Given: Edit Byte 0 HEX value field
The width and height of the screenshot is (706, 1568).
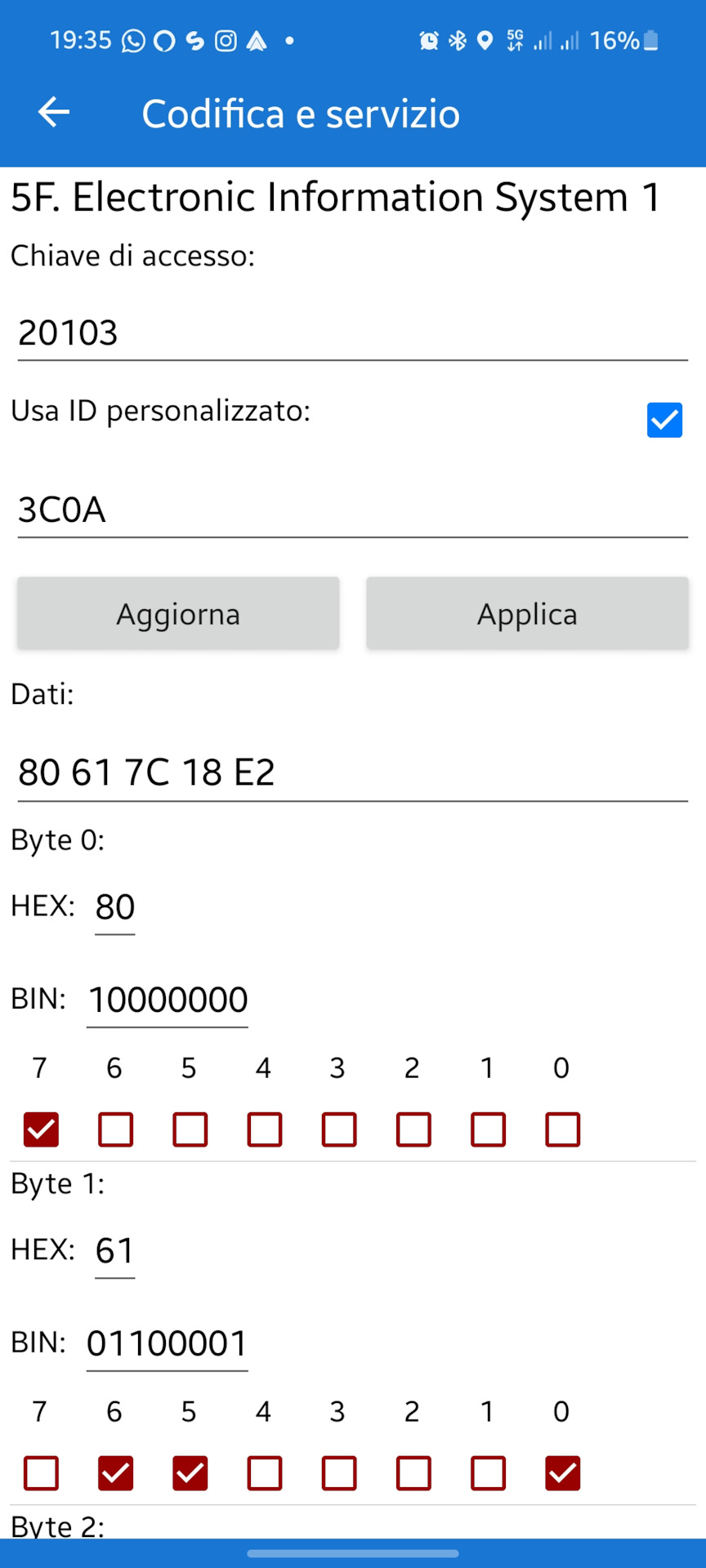Looking at the screenshot, I should (x=115, y=907).
